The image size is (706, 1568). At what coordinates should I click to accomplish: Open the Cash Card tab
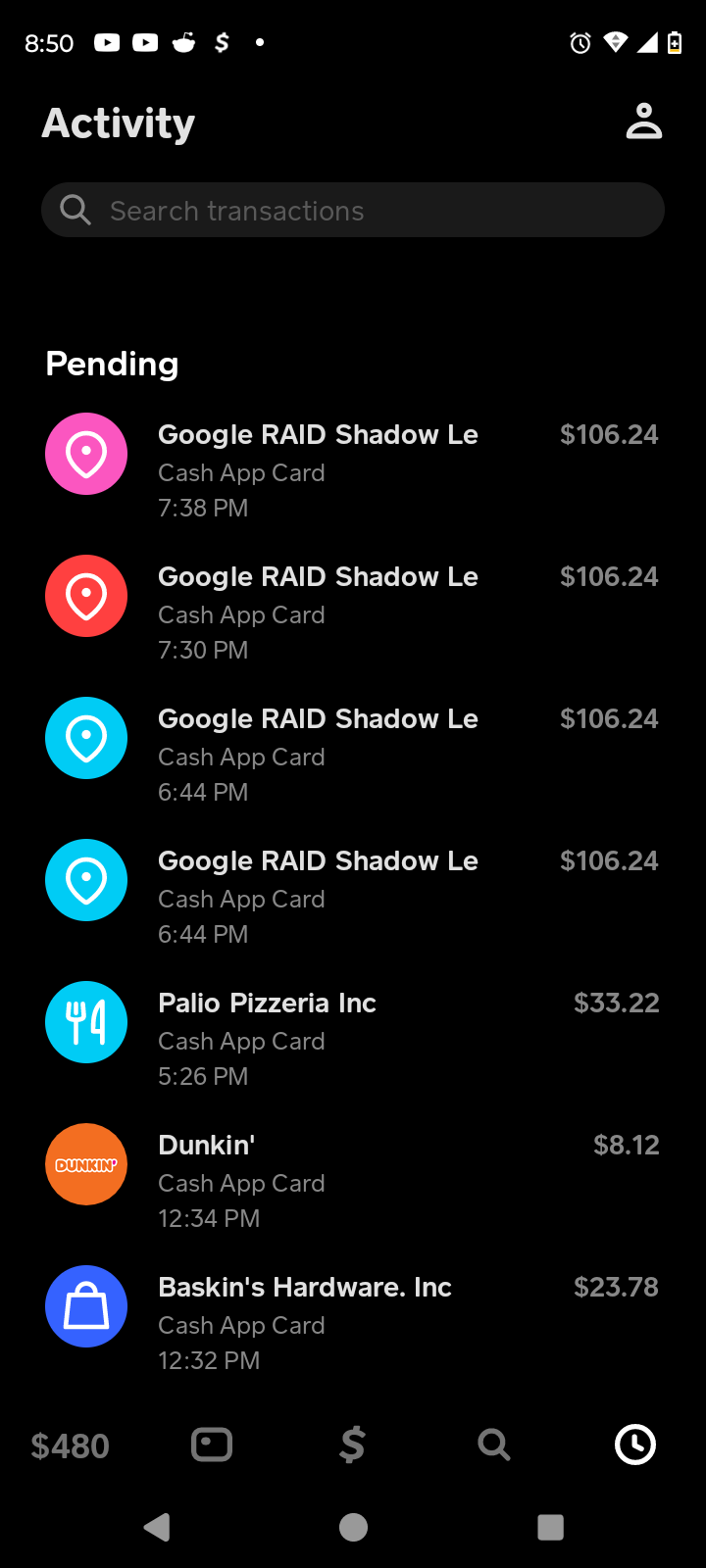point(212,1445)
